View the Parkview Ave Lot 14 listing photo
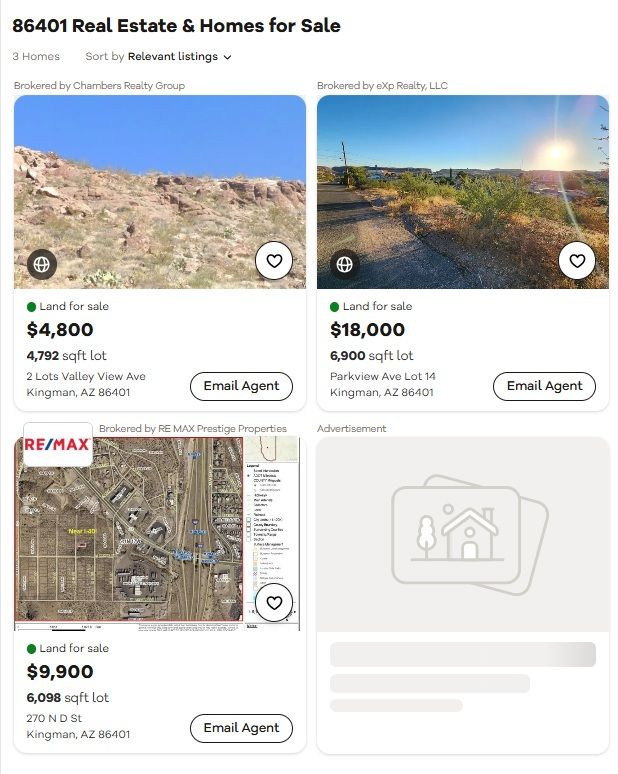Screen dimensions: 618x774 pyautogui.click(x=462, y=180)
